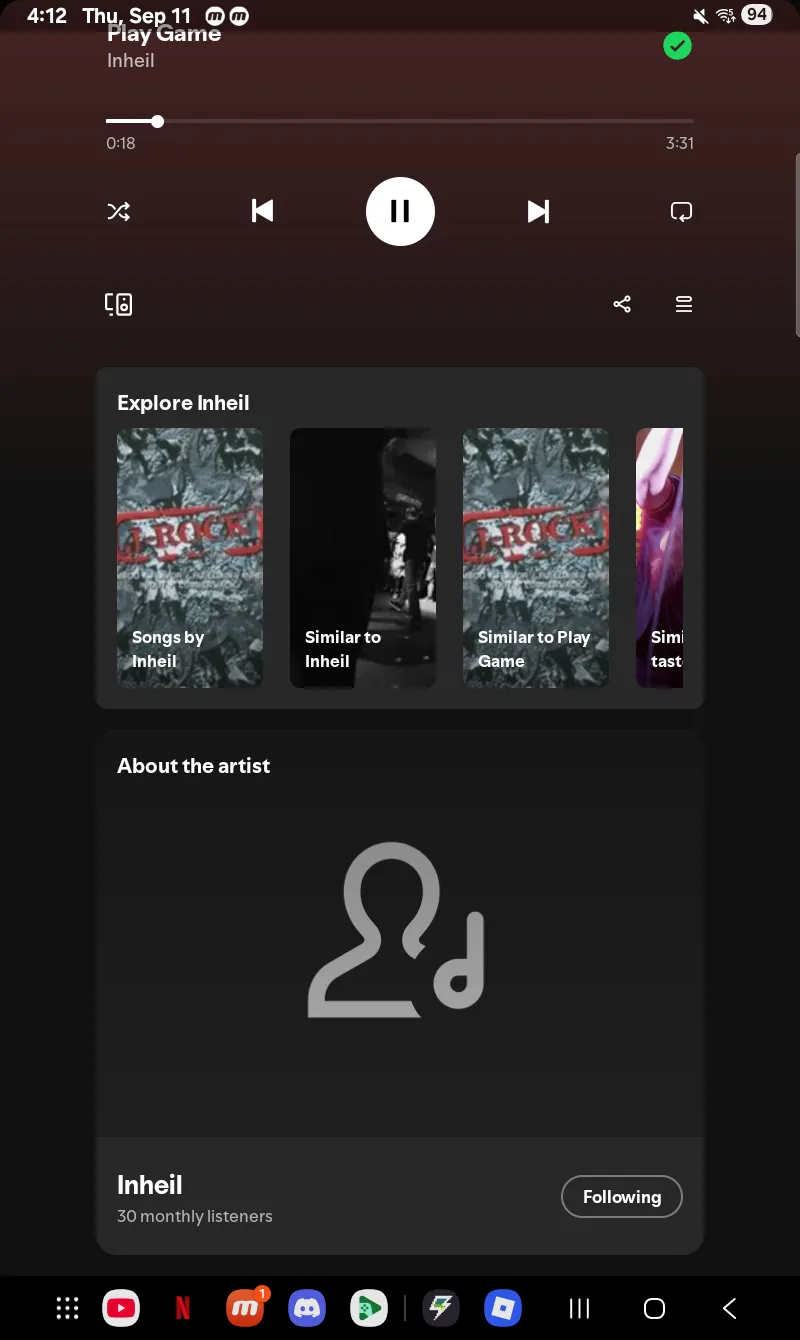
Task: Open the app drawer grid
Action: pos(67,1308)
